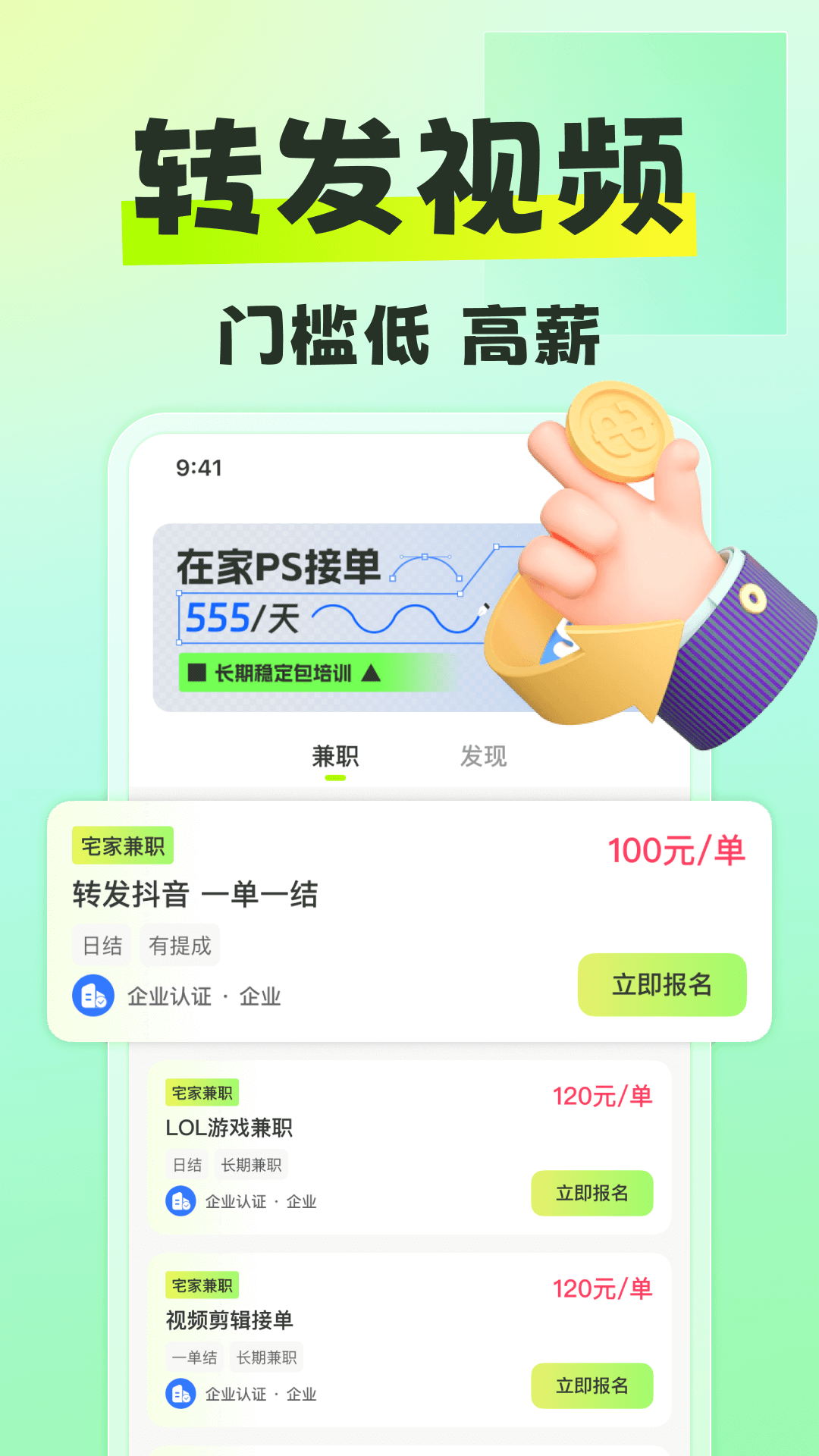The width and height of the screenshot is (819, 1456).
Task: Click the certification icon on 视频剪辑接单 card
Action: click(180, 1394)
